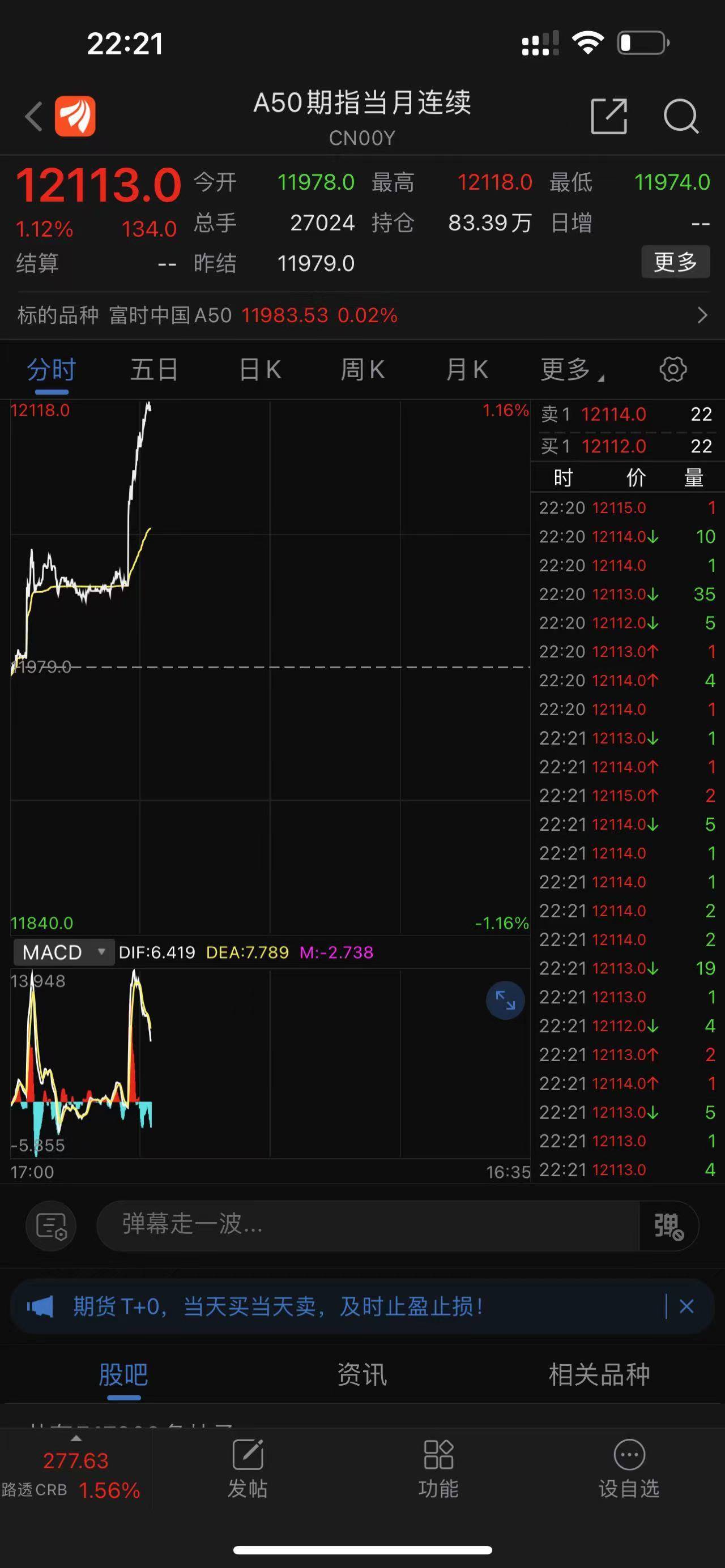Screen dimensions: 725x1568
Task: Open chart settings gear icon
Action: pyautogui.click(x=673, y=369)
